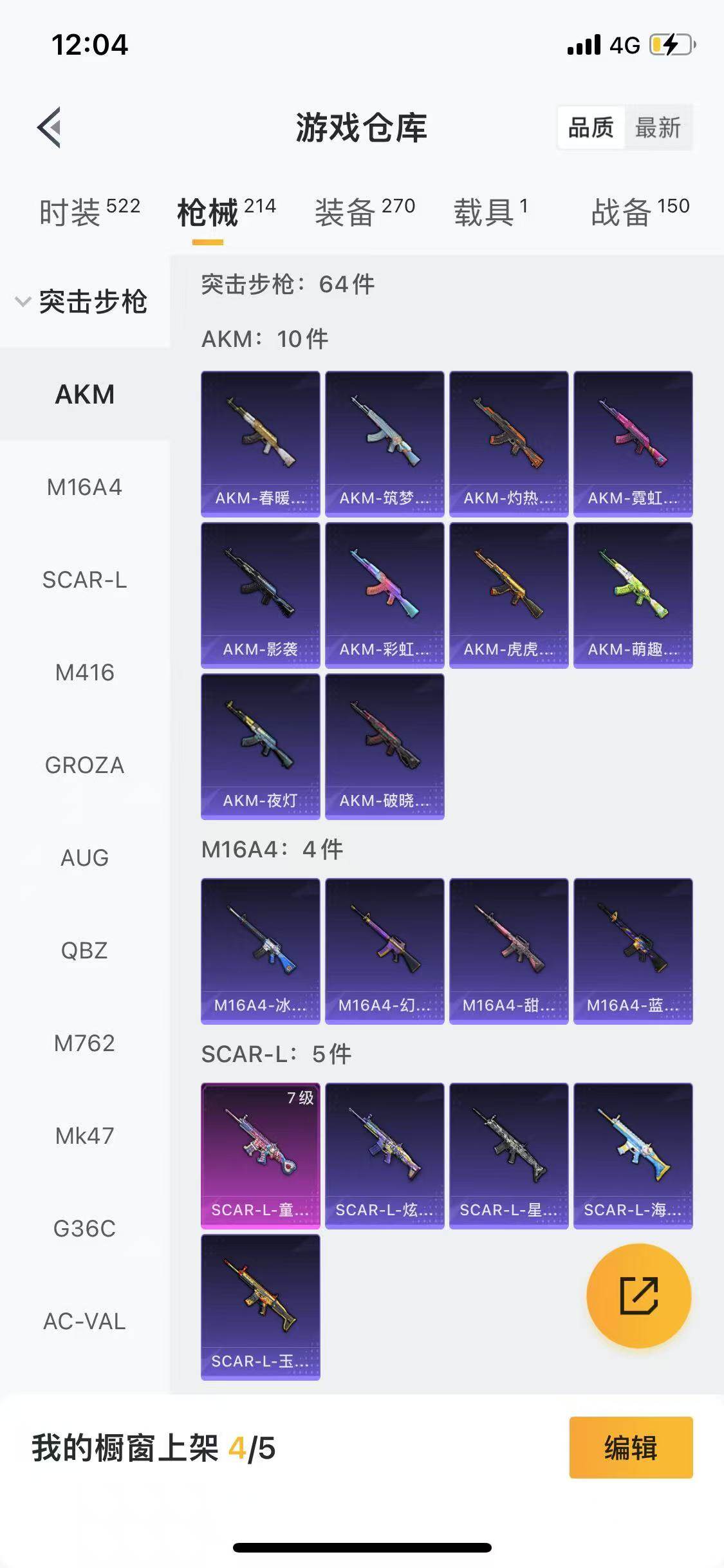View the M16A4-甜 skin item
Image resolution: width=724 pixels, height=1568 pixels.
tap(508, 951)
